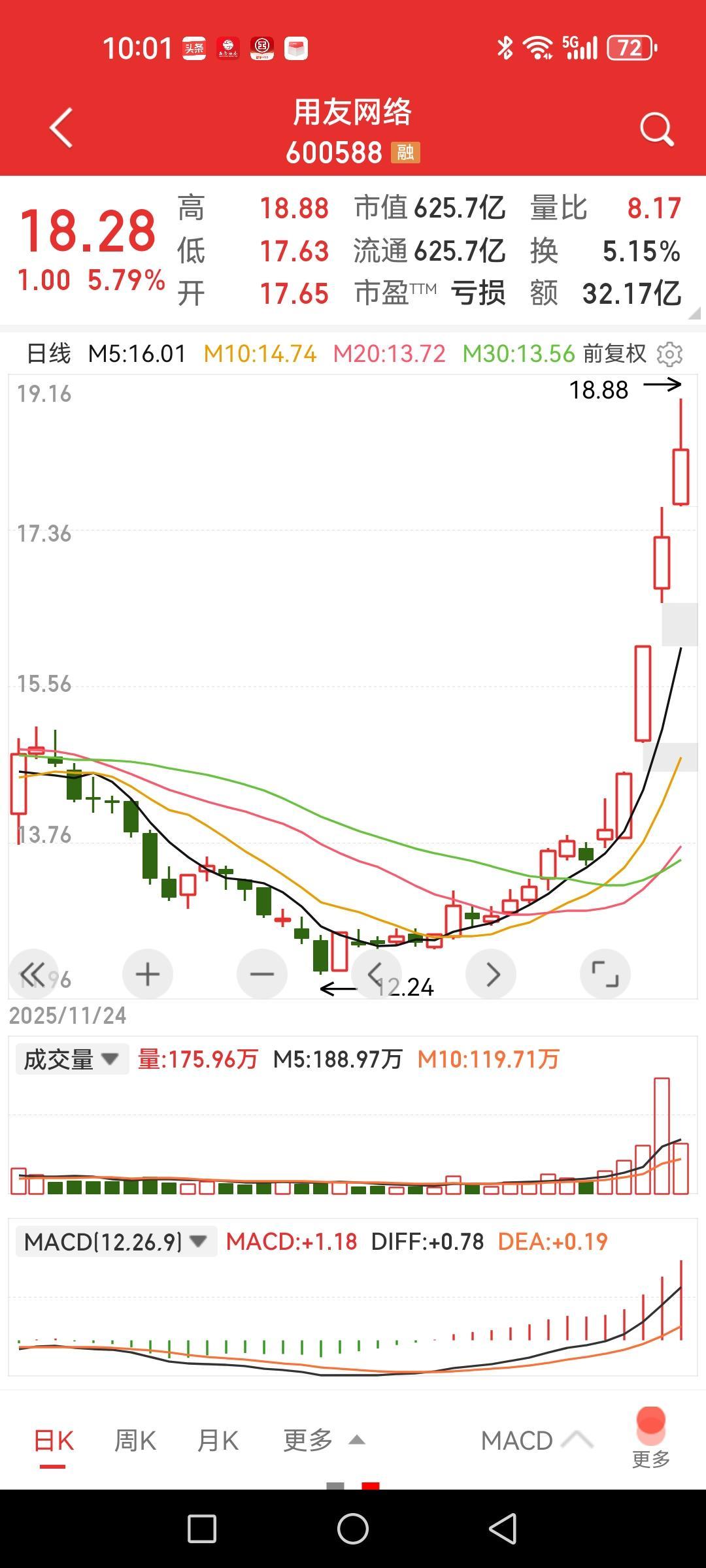Switch to the 月K tab

218,1441
